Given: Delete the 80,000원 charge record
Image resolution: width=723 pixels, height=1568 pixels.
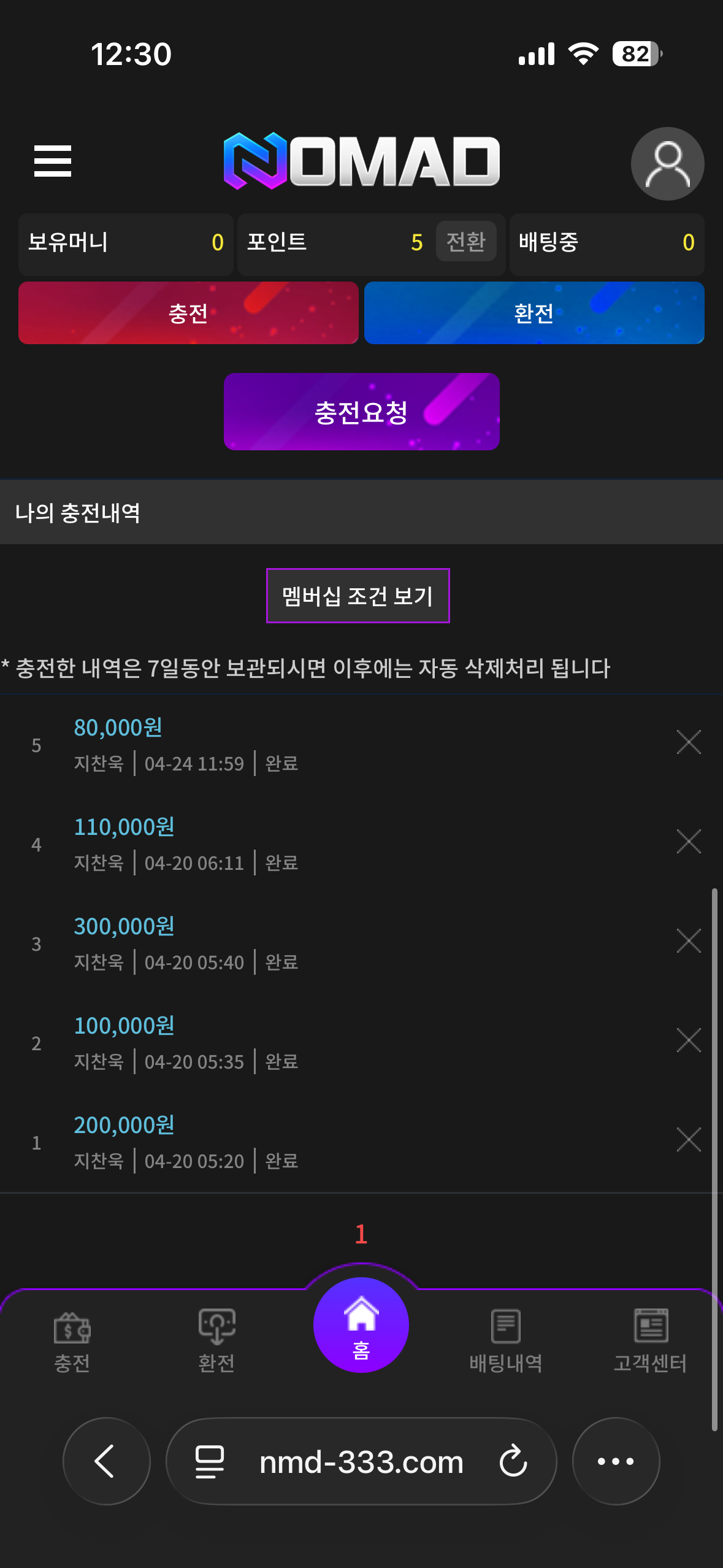Looking at the screenshot, I should (x=688, y=742).
